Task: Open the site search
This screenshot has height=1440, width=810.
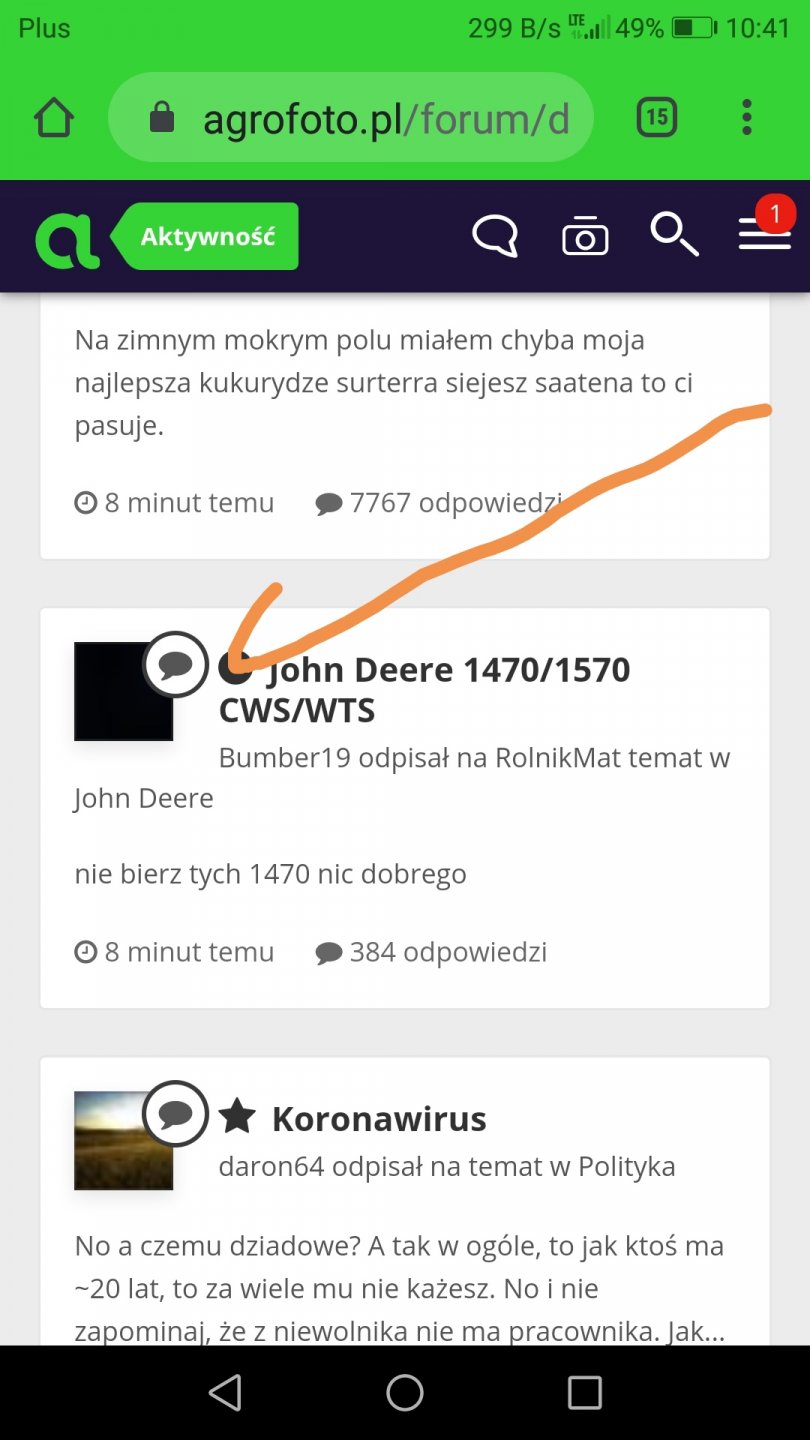Action: click(674, 235)
